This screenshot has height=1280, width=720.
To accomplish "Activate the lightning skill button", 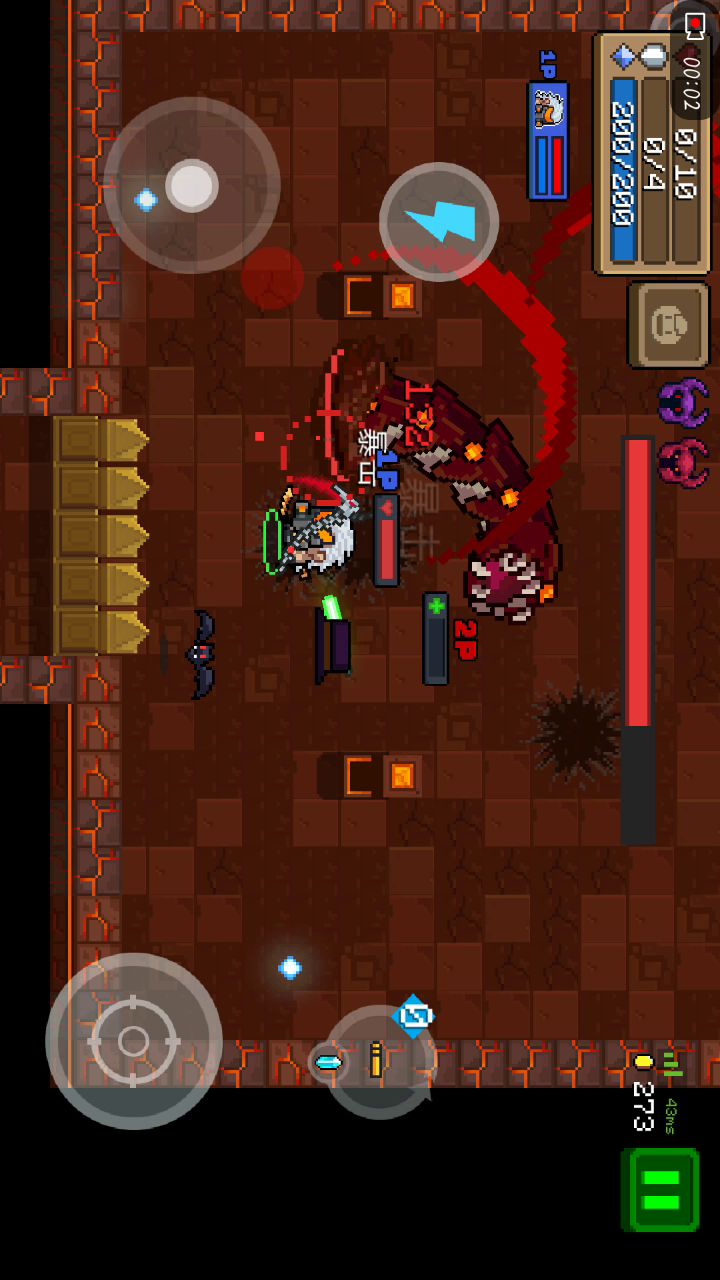I will 439,222.
